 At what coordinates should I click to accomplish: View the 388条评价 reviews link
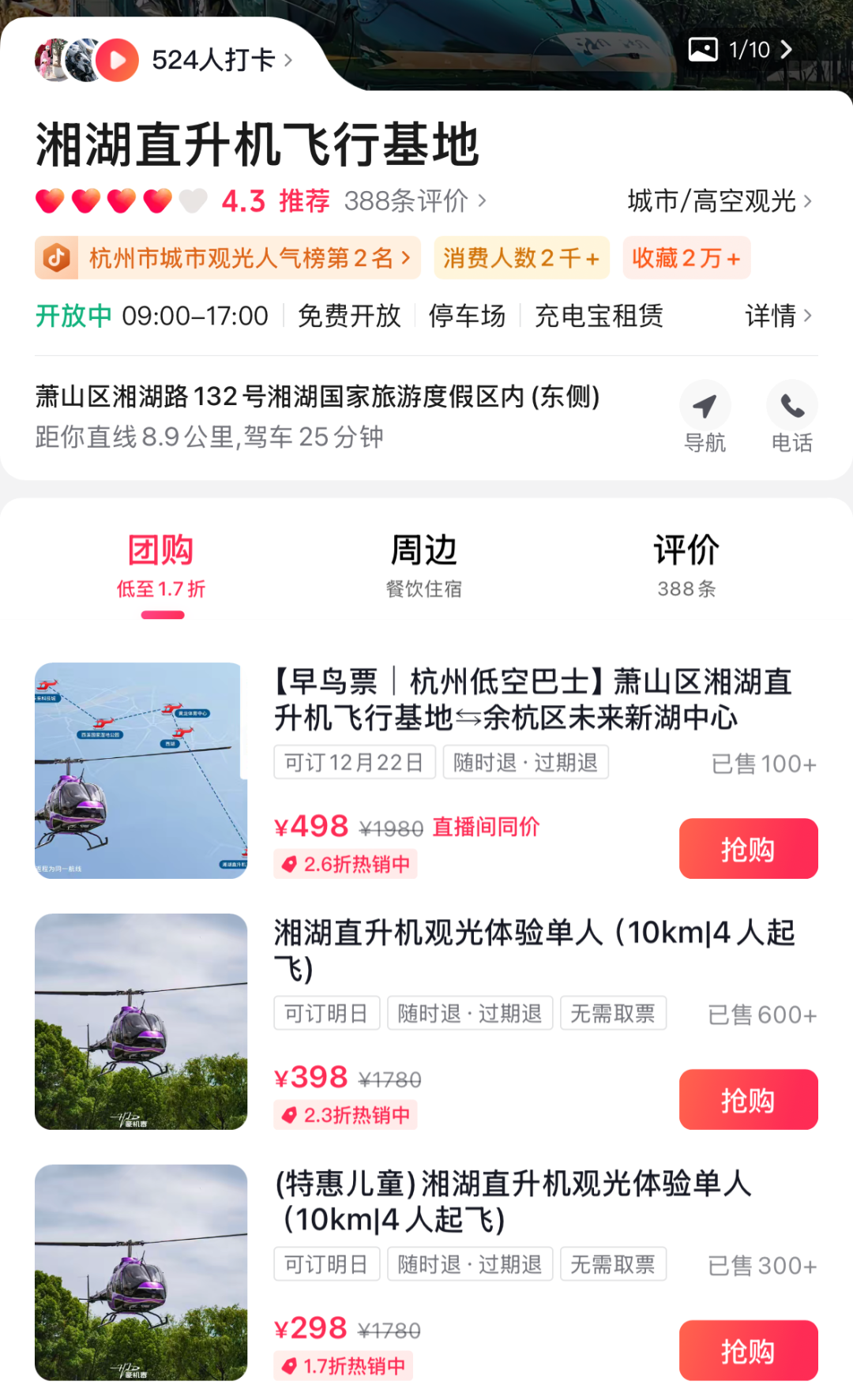[x=415, y=201]
